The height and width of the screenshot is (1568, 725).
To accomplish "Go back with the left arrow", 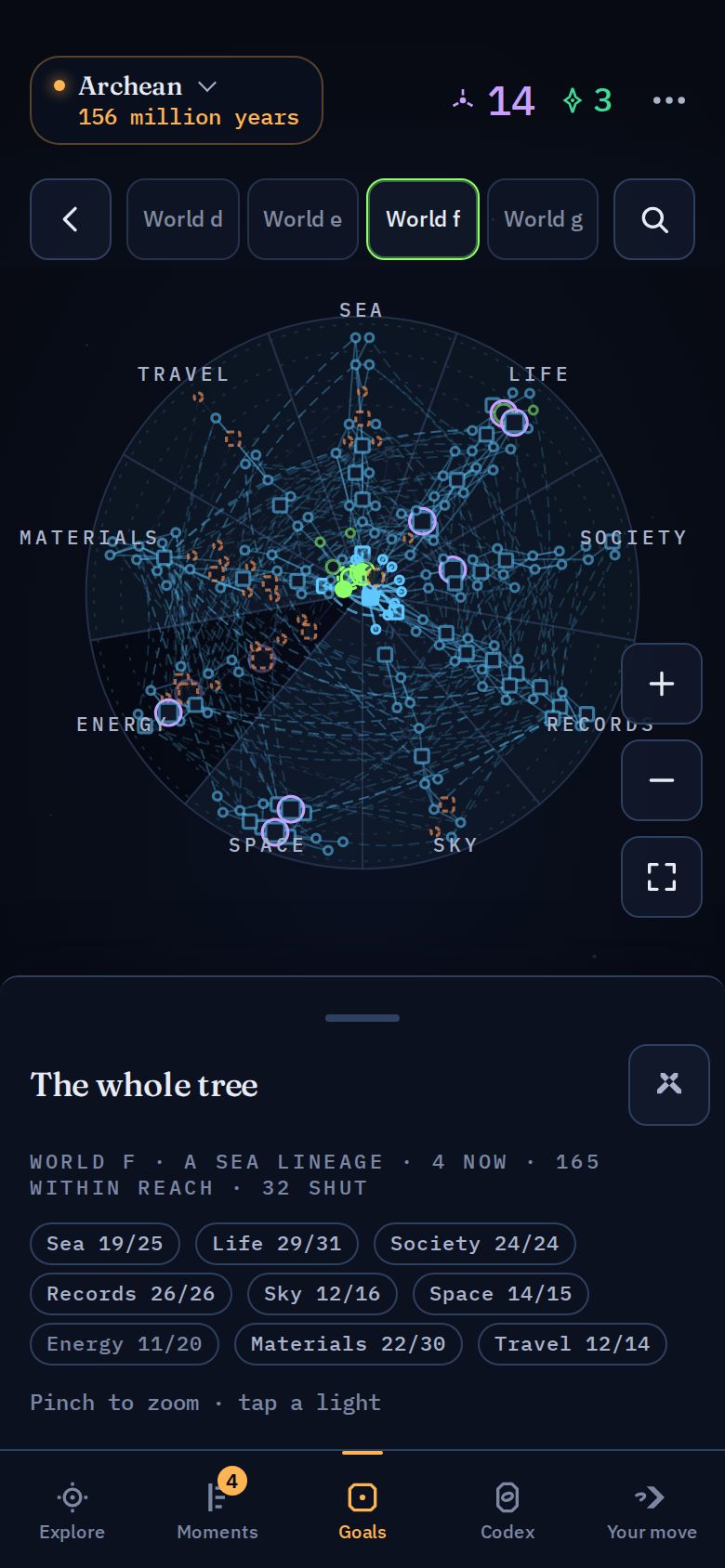I will click(71, 219).
